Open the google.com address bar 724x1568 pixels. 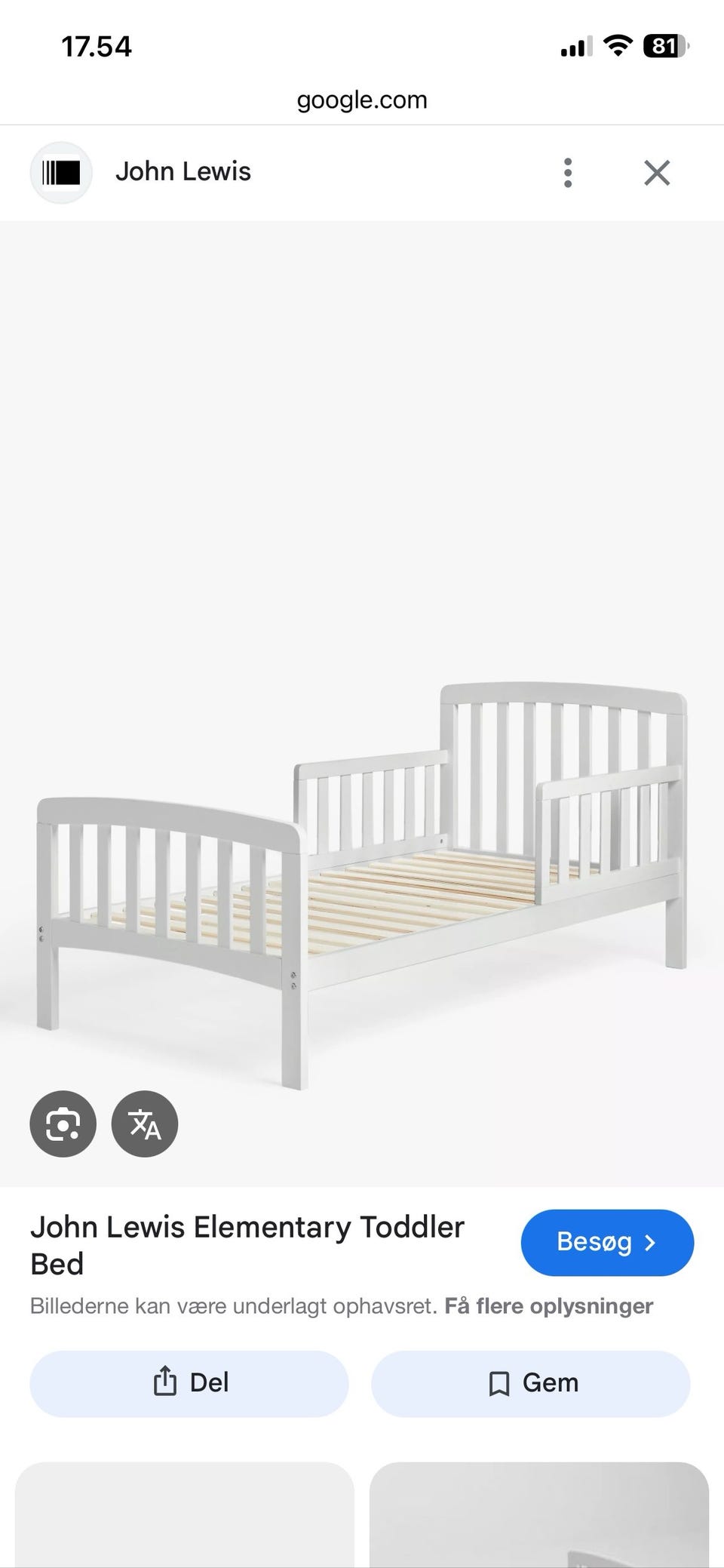click(362, 100)
